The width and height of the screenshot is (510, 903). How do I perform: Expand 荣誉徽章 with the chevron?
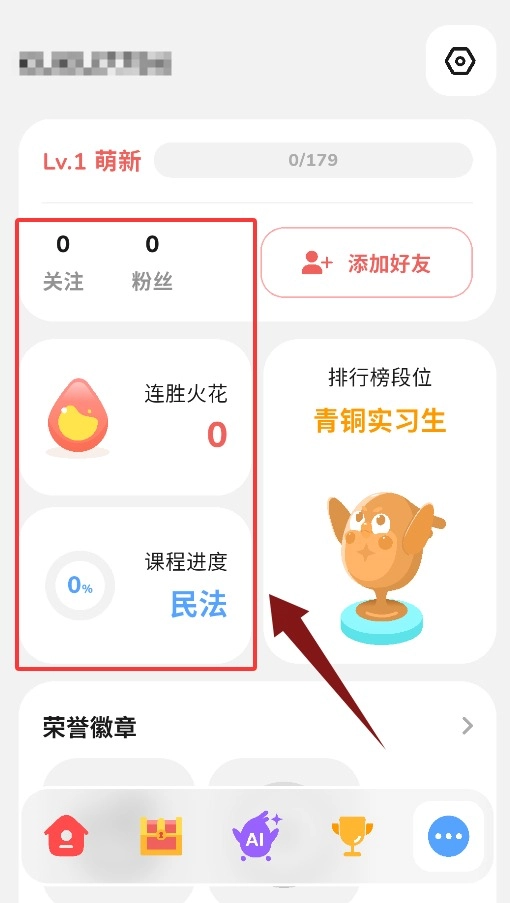pos(467,726)
